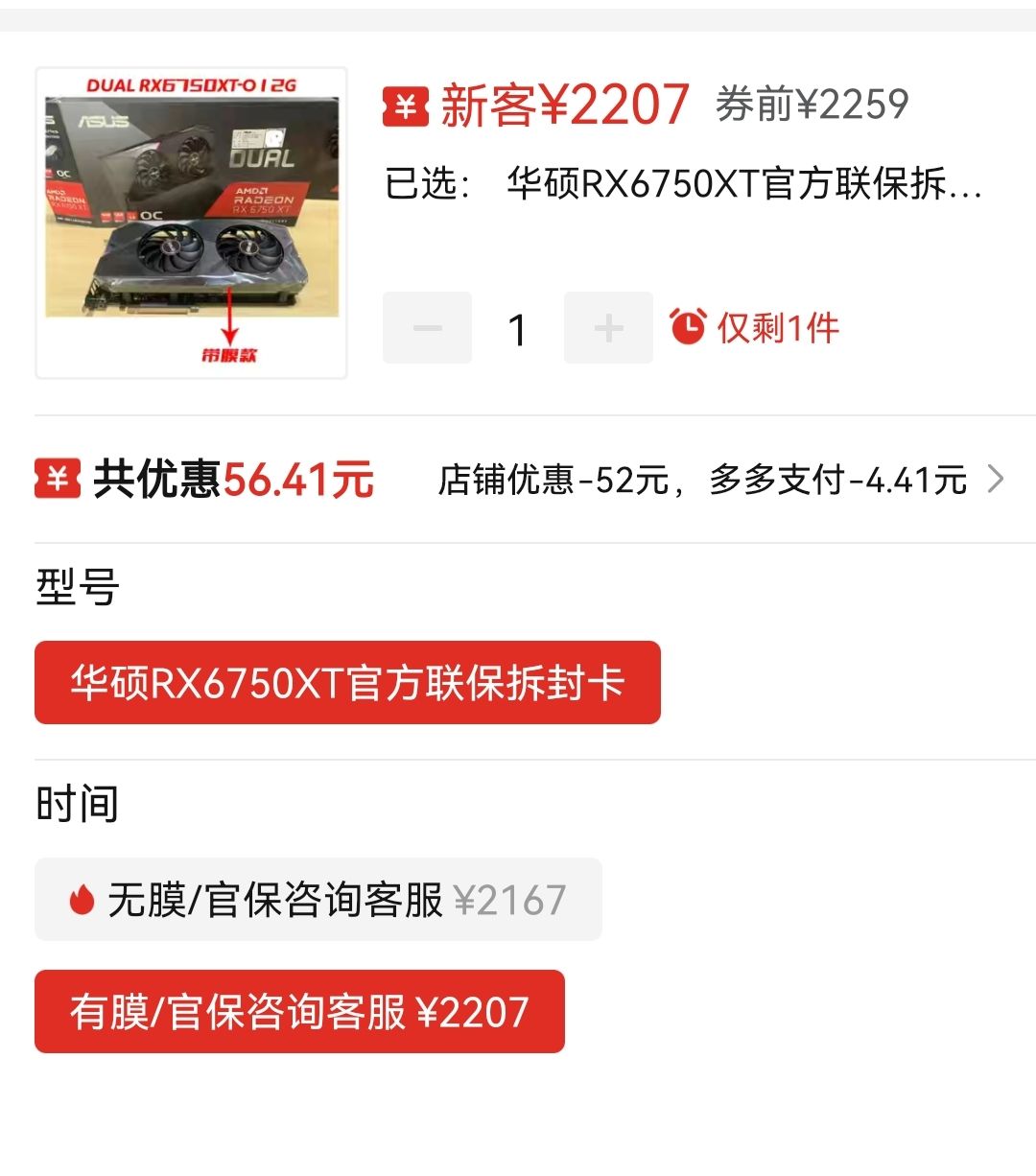Click the flame icon on the 无膜 option
Image resolution: width=1036 pixels, height=1176 pixels.
82,899
